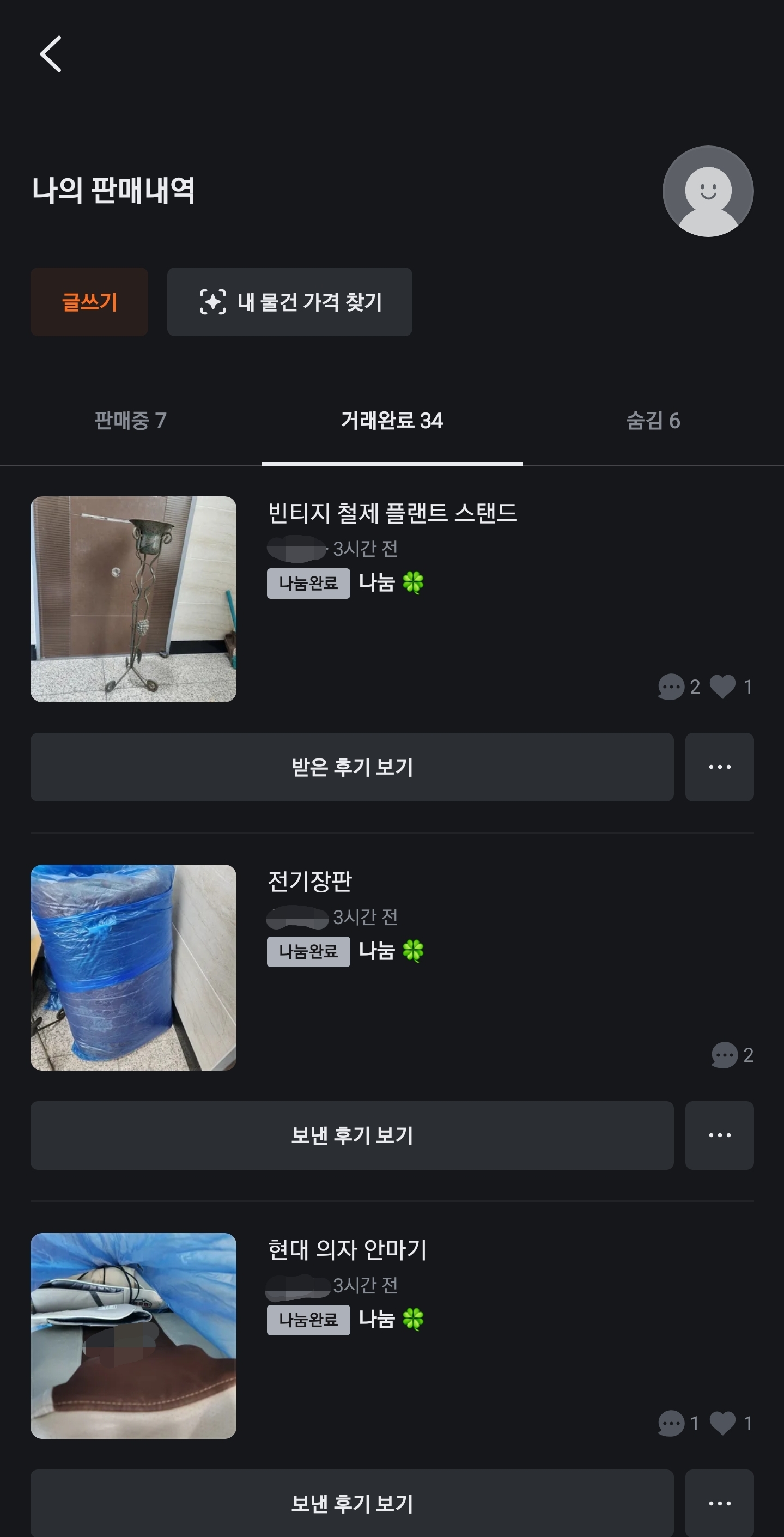Open more options for 현대 의자 안마기

[719, 1502]
